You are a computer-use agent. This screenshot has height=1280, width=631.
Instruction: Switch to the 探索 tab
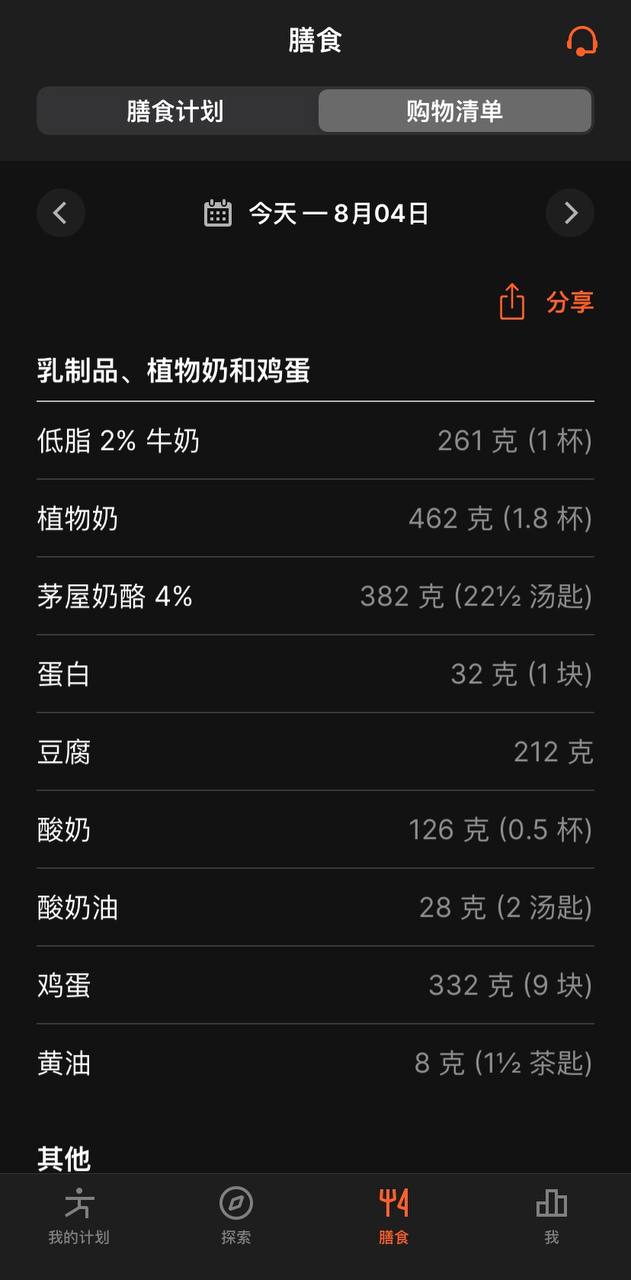236,1216
